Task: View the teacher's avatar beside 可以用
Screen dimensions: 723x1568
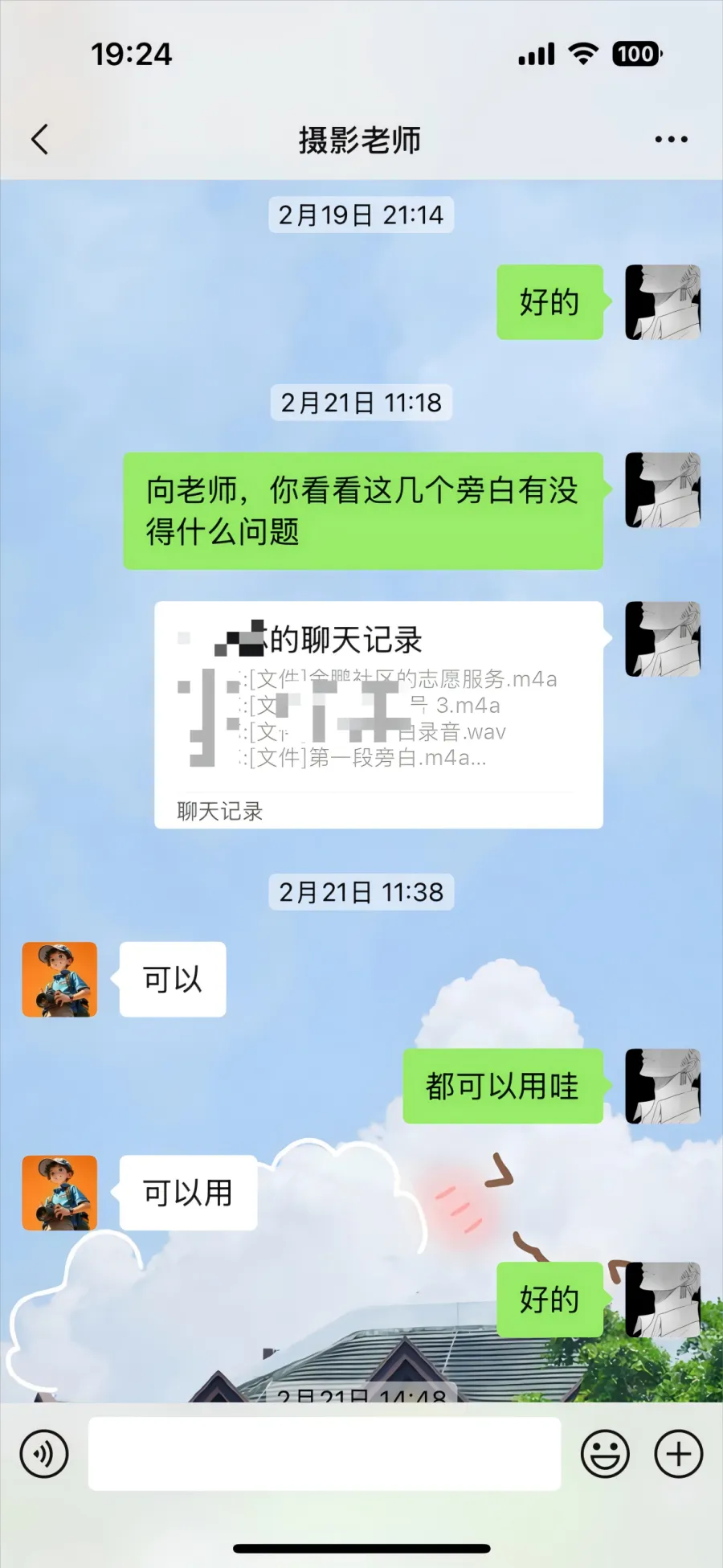Action: click(x=59, y=1193)
